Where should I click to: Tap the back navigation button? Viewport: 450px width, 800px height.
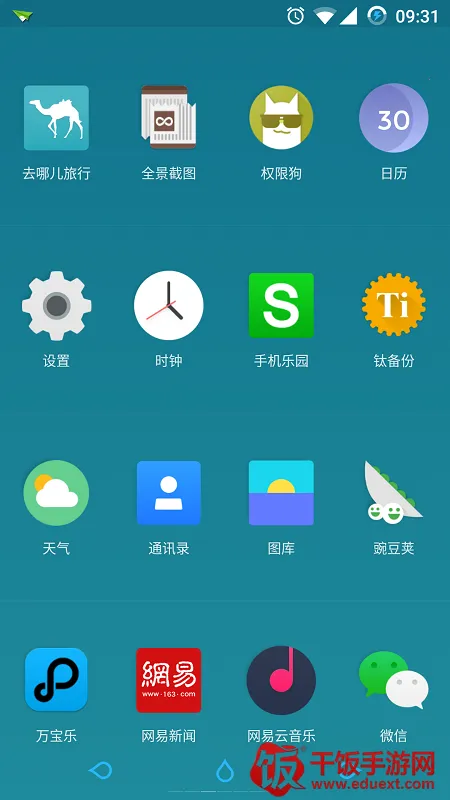pyautogui.click(x=100, y=770)
